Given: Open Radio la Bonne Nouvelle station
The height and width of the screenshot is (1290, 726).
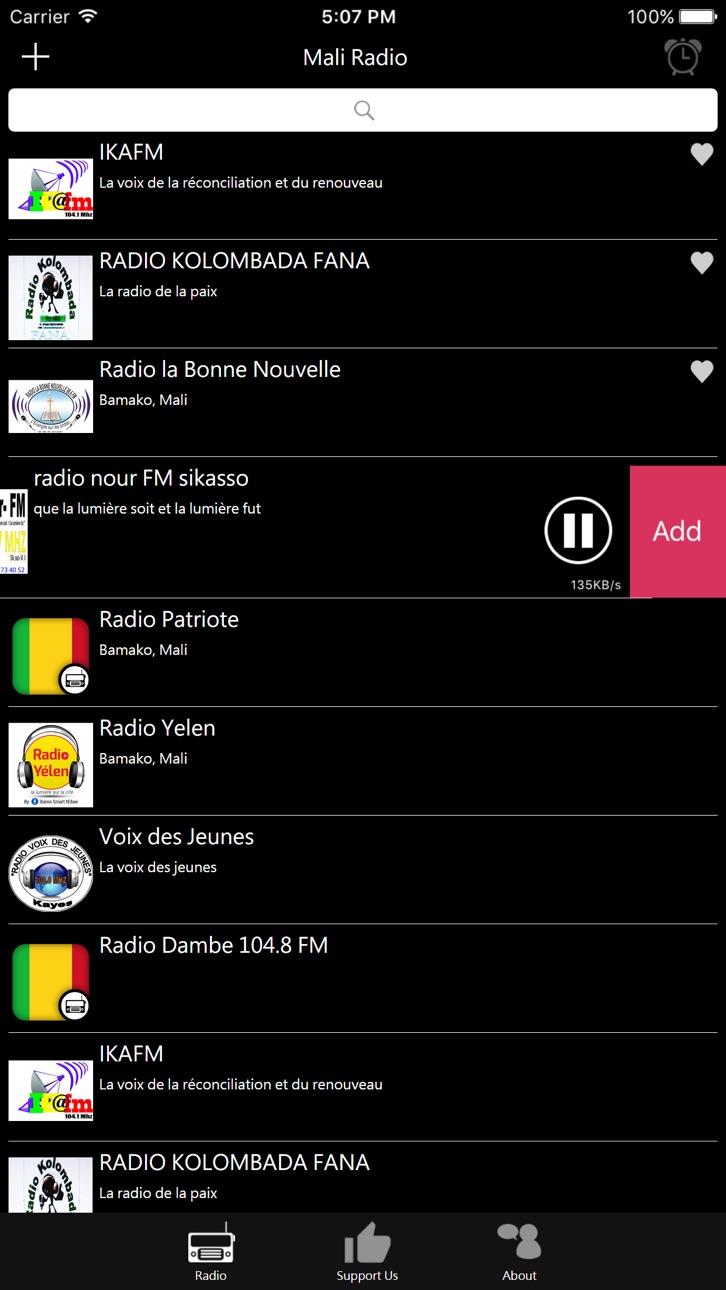Looking at the screenshot, I should pos(363,403).
